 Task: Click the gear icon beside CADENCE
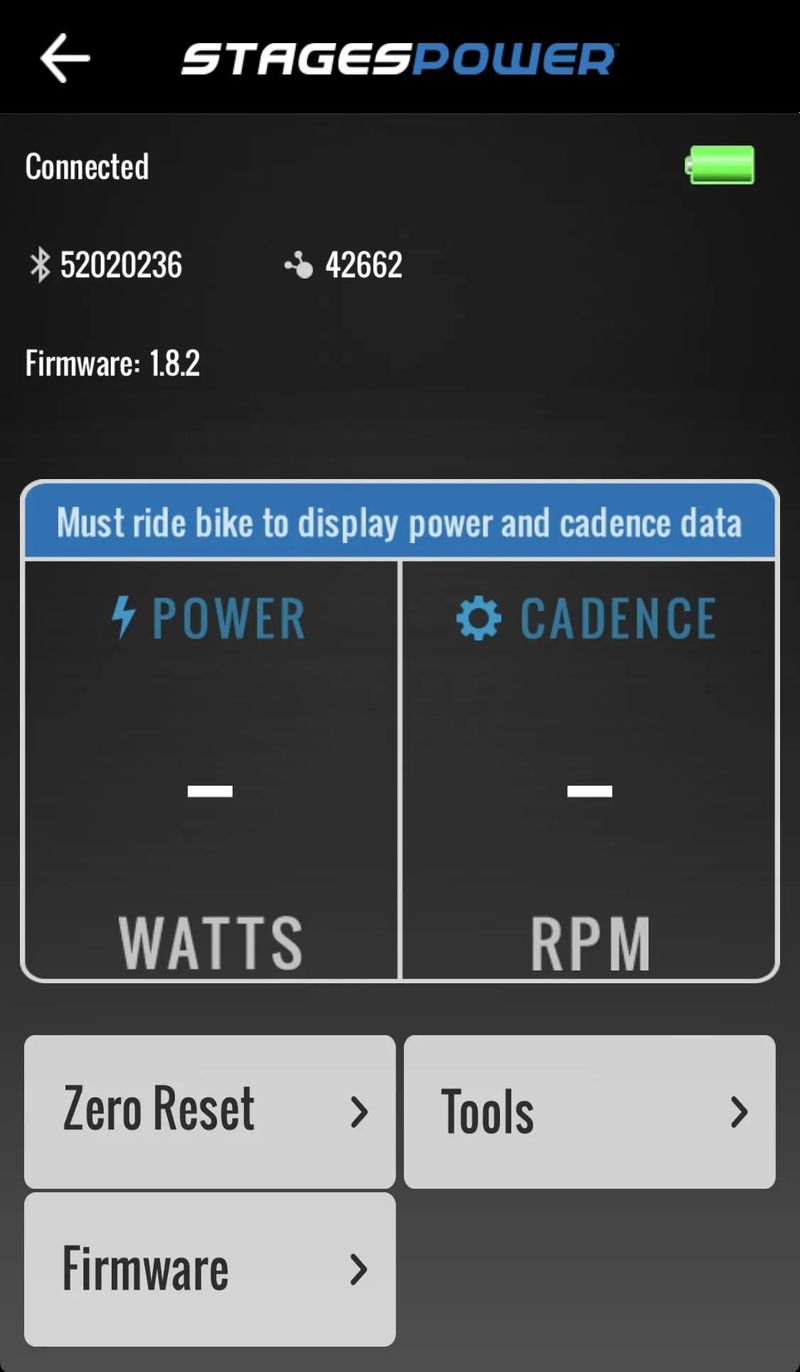point(478,617)
